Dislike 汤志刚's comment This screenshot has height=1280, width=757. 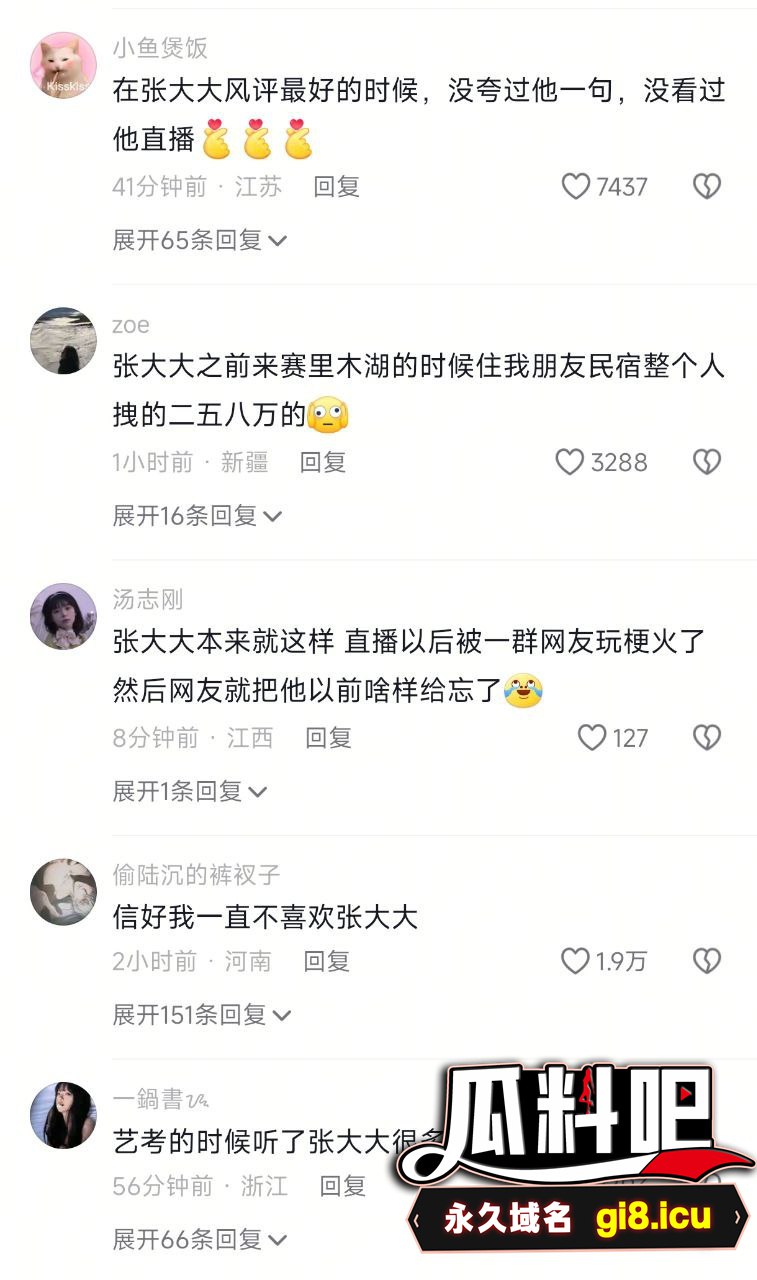[x=707, y=738]
